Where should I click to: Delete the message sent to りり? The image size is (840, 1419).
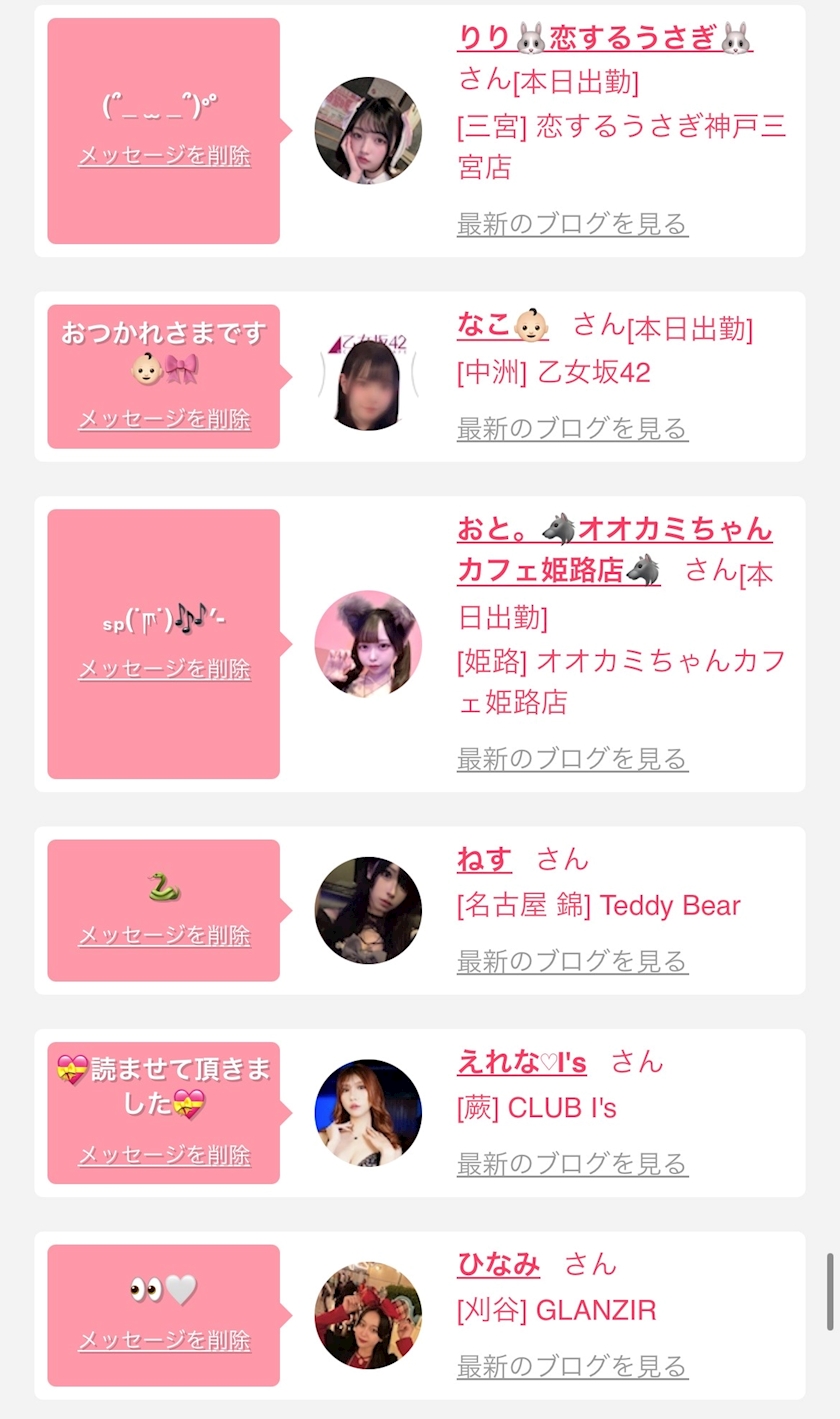164,156
